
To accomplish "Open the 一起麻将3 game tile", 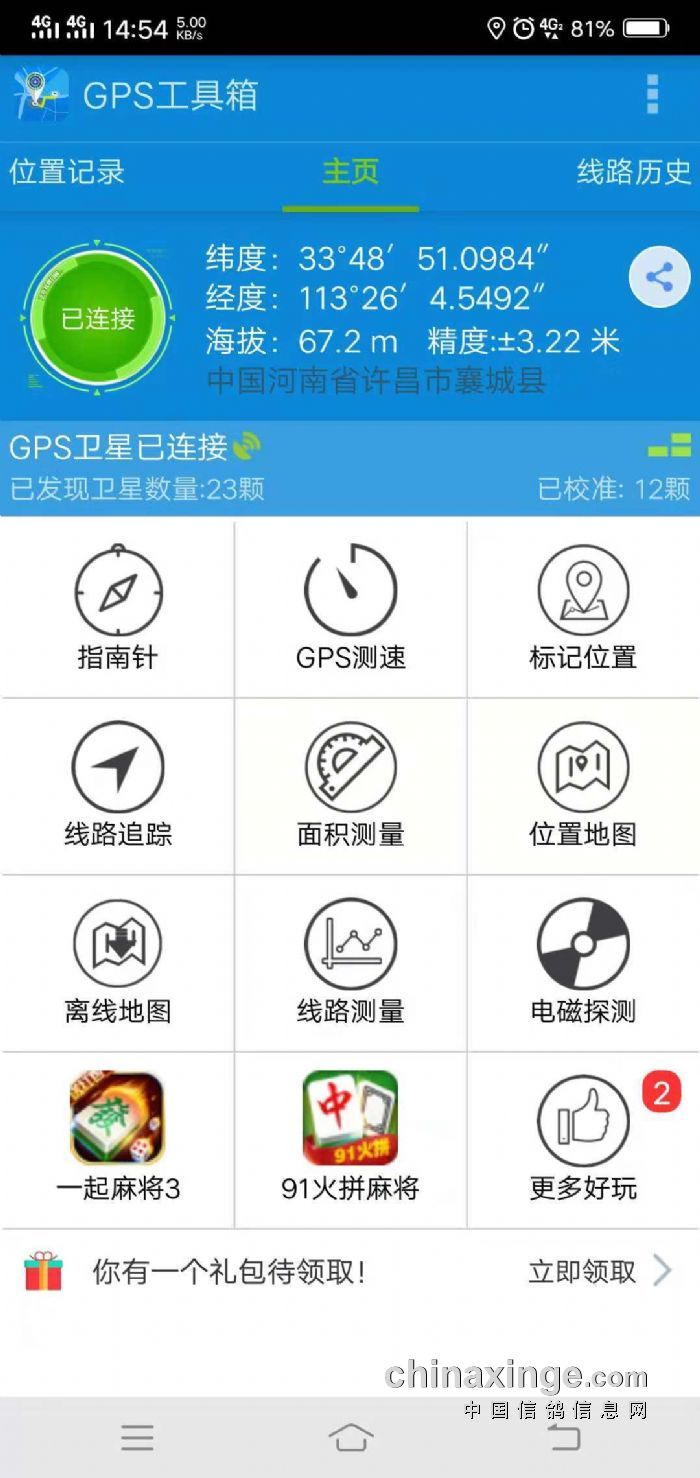I will (118, 1140).
